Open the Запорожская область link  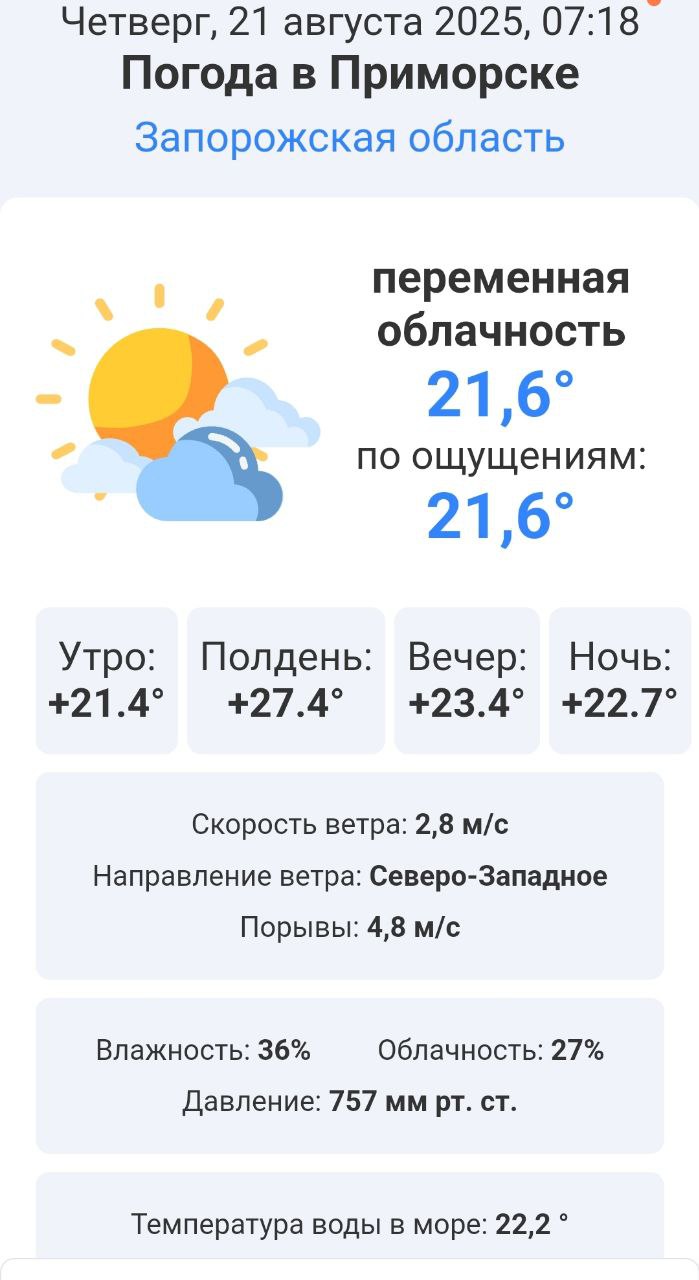[349, 138]
